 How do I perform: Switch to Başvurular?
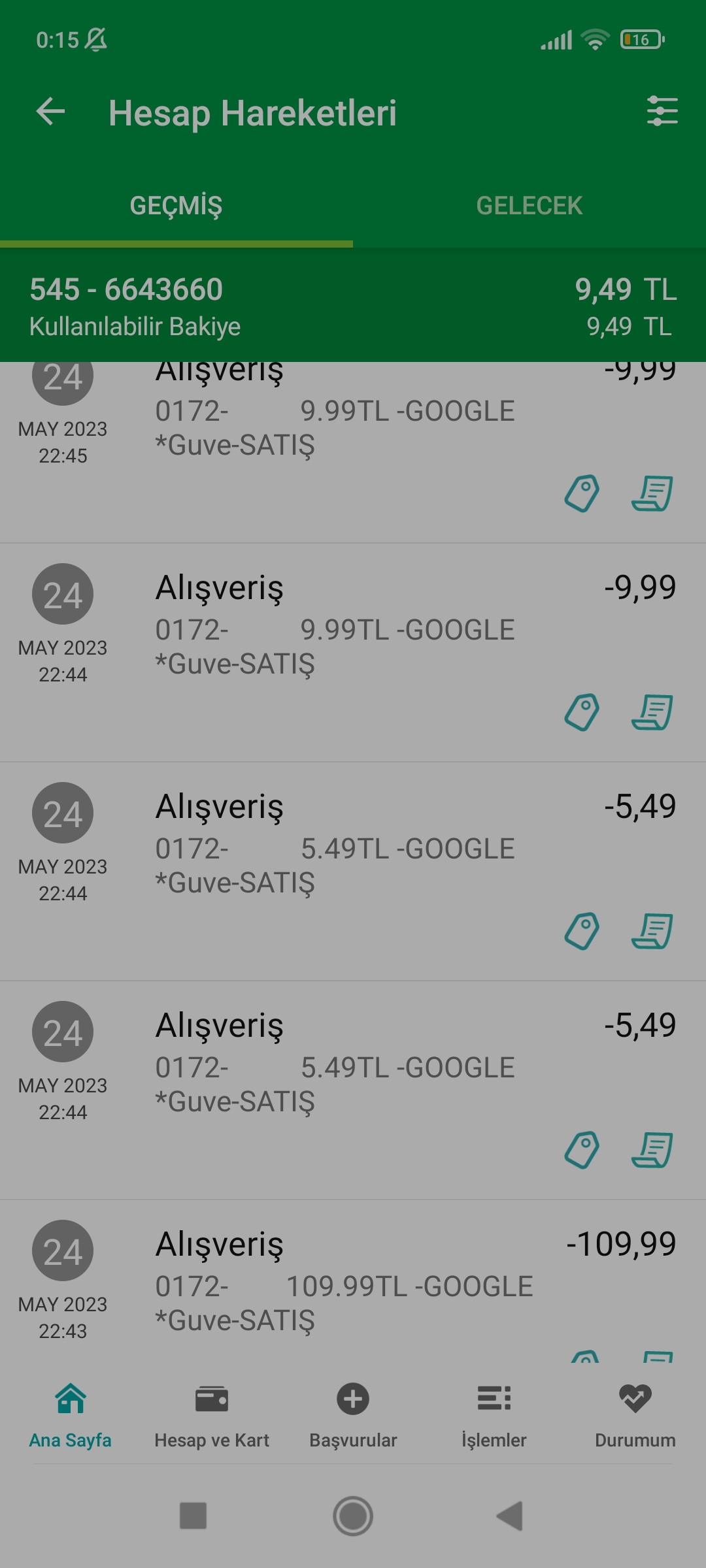tap(353, 1416)
